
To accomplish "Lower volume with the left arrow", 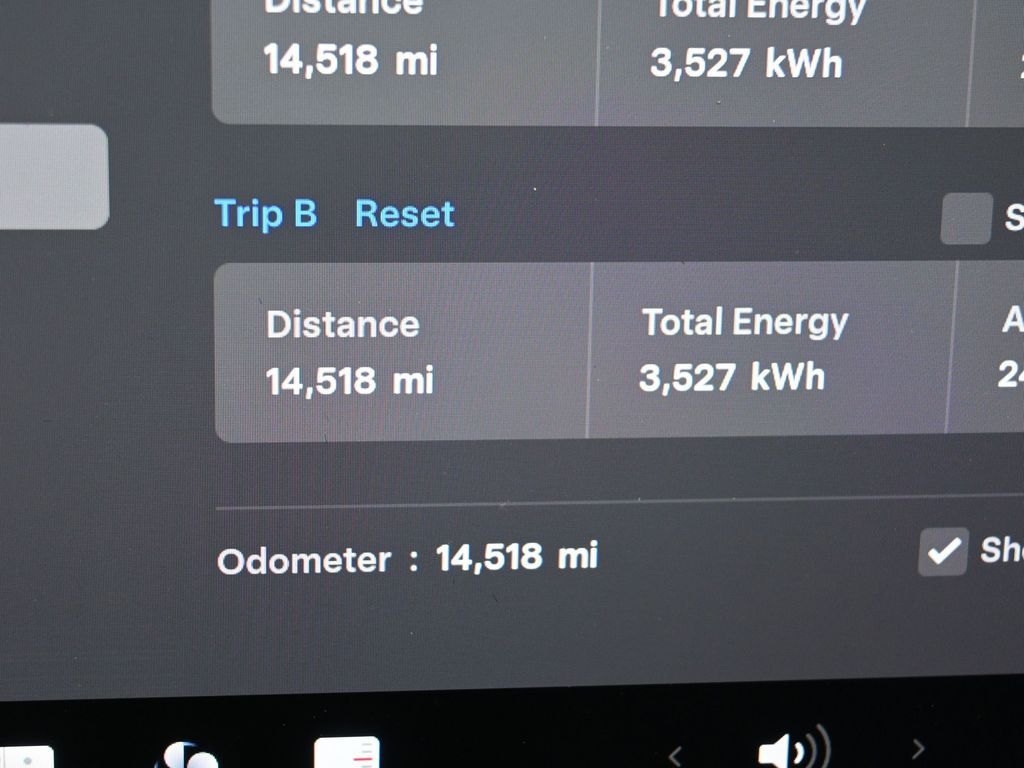I will point(676,752).
